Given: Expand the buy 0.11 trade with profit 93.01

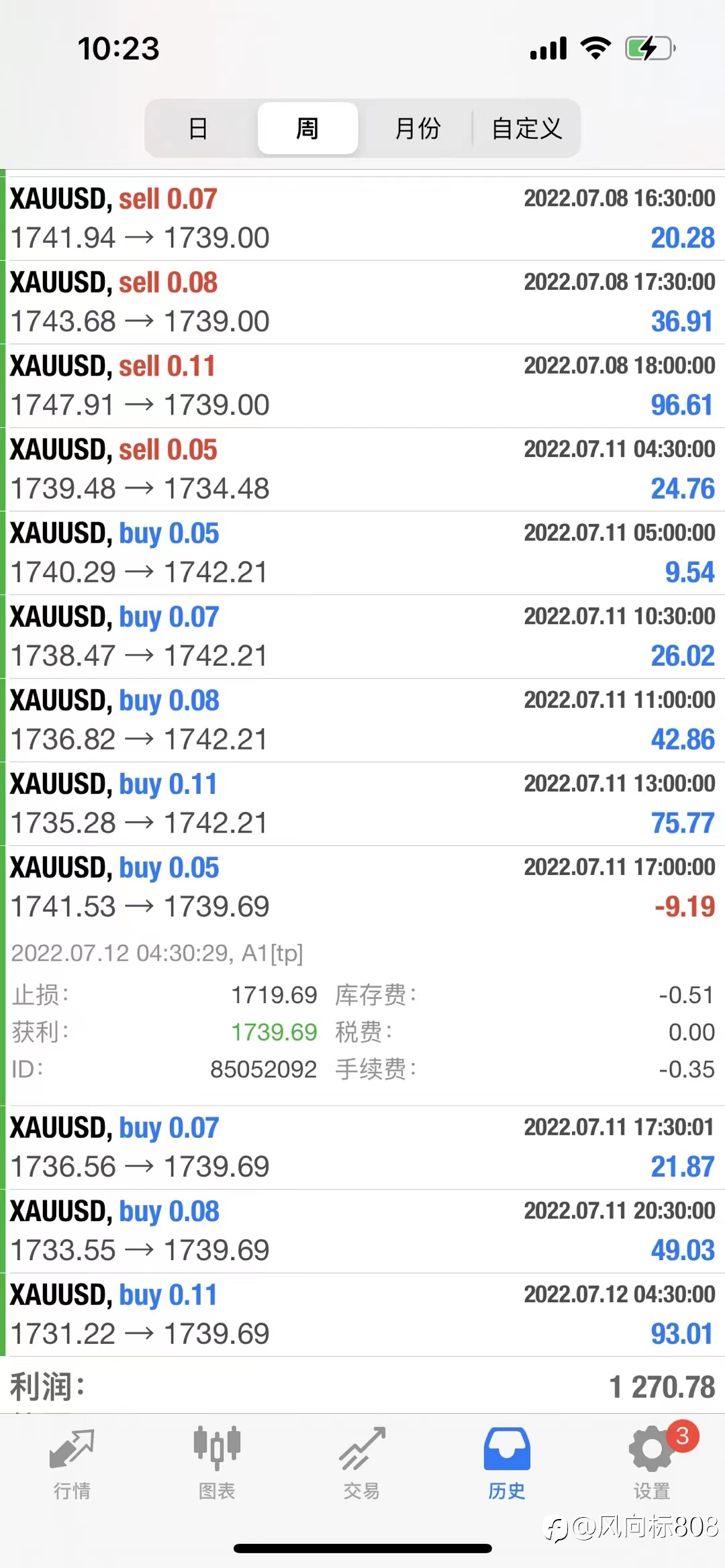Looking at the screenshot, I should click(x=362, y=1314).
